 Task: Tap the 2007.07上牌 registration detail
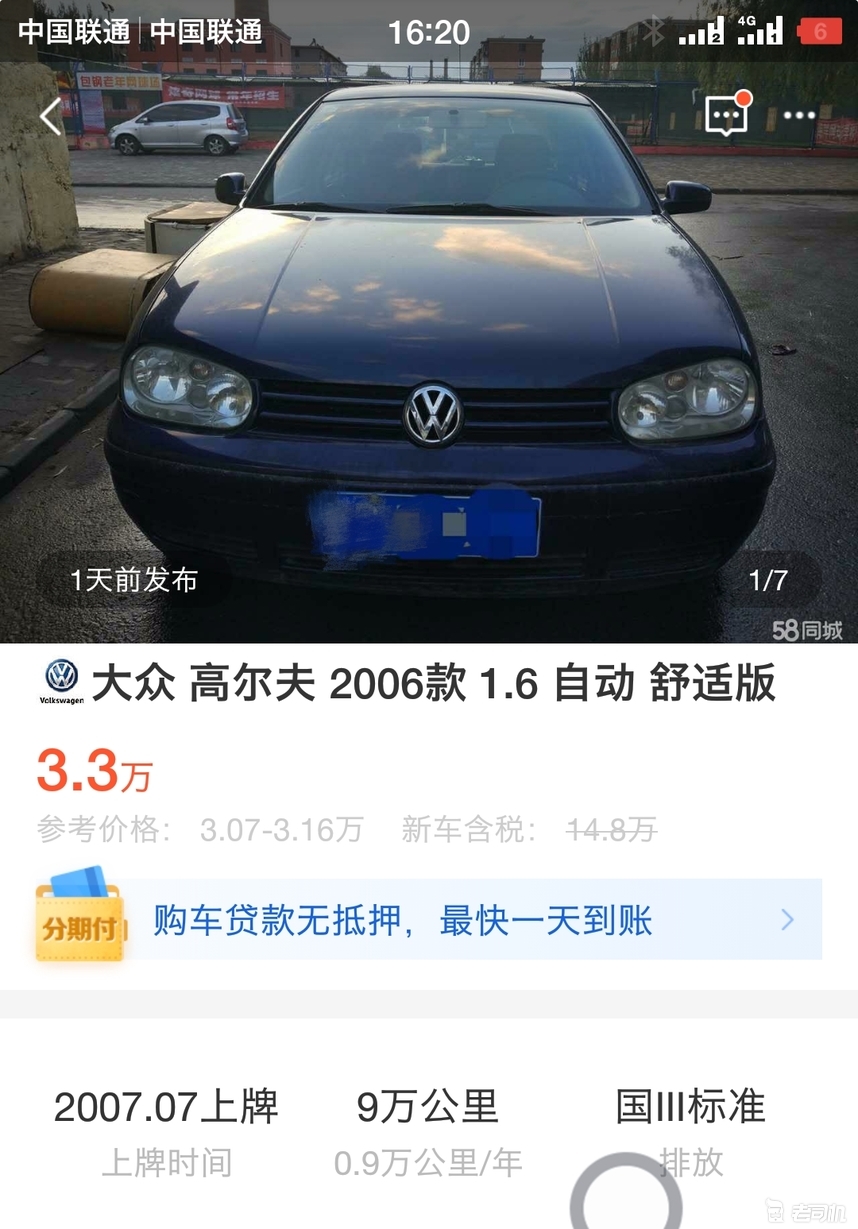[168, 1107]
